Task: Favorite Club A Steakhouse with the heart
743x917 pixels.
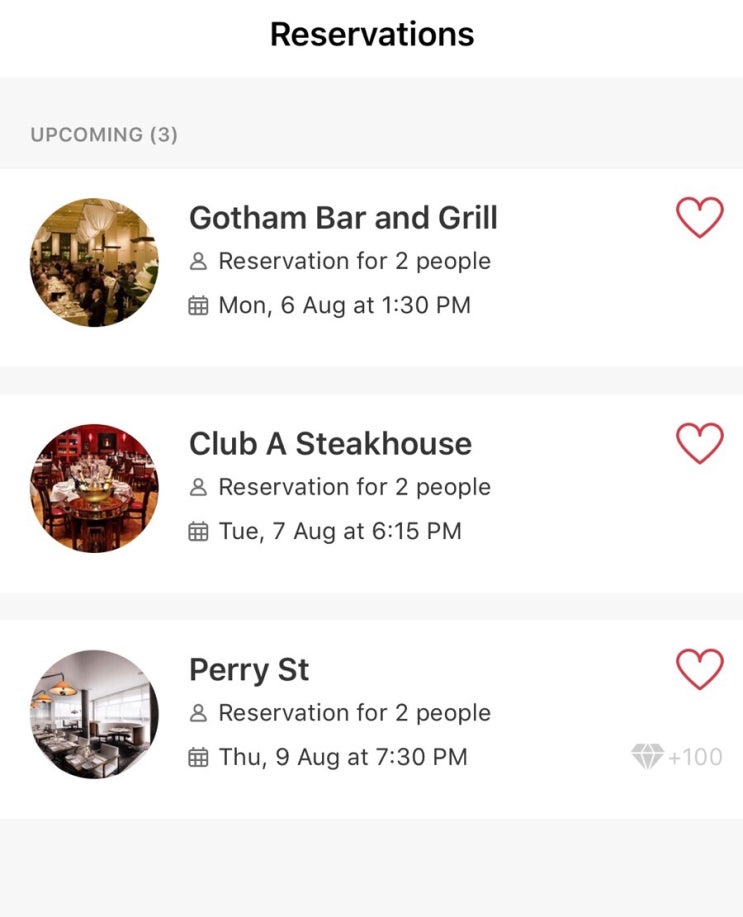Action: 699,444
